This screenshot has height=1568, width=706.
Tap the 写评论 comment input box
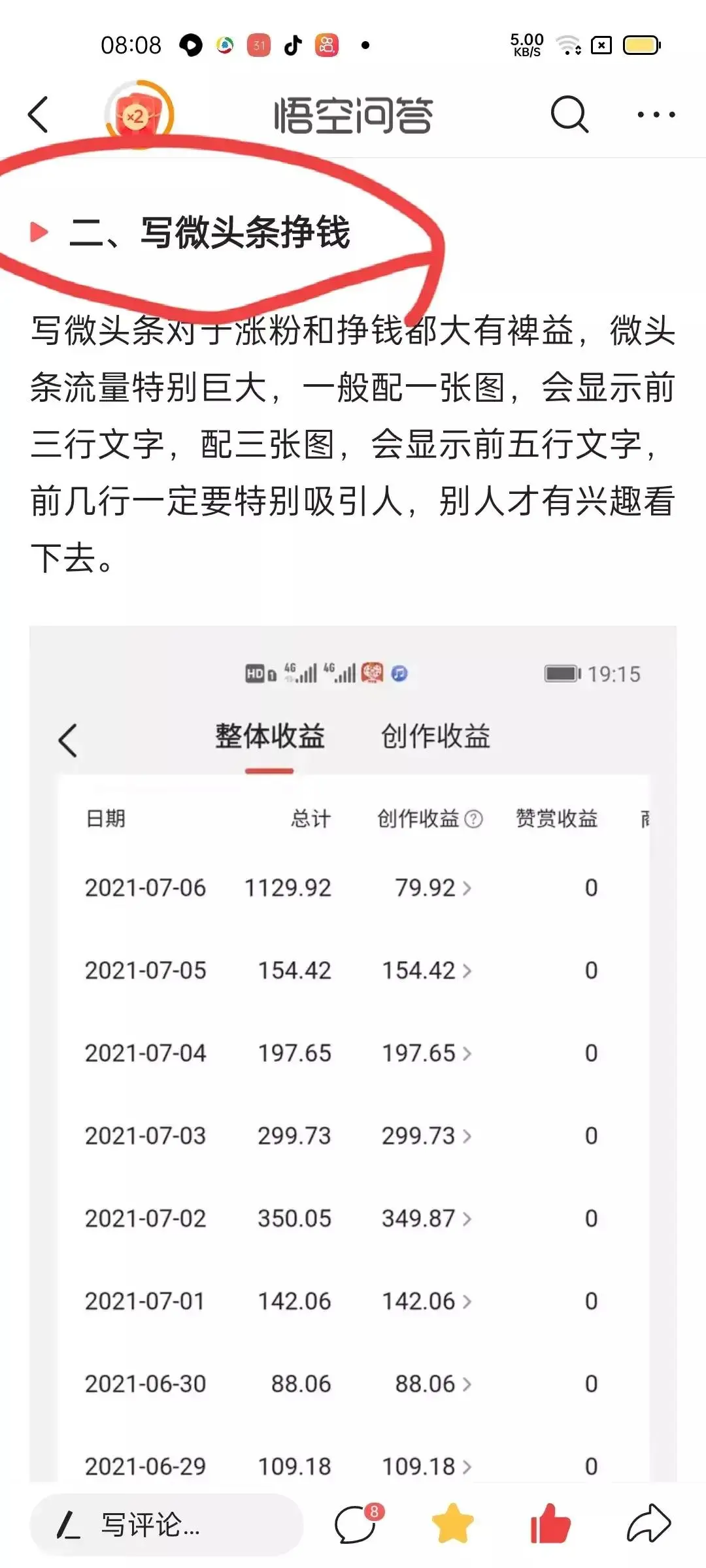(x=167, y=1526)
